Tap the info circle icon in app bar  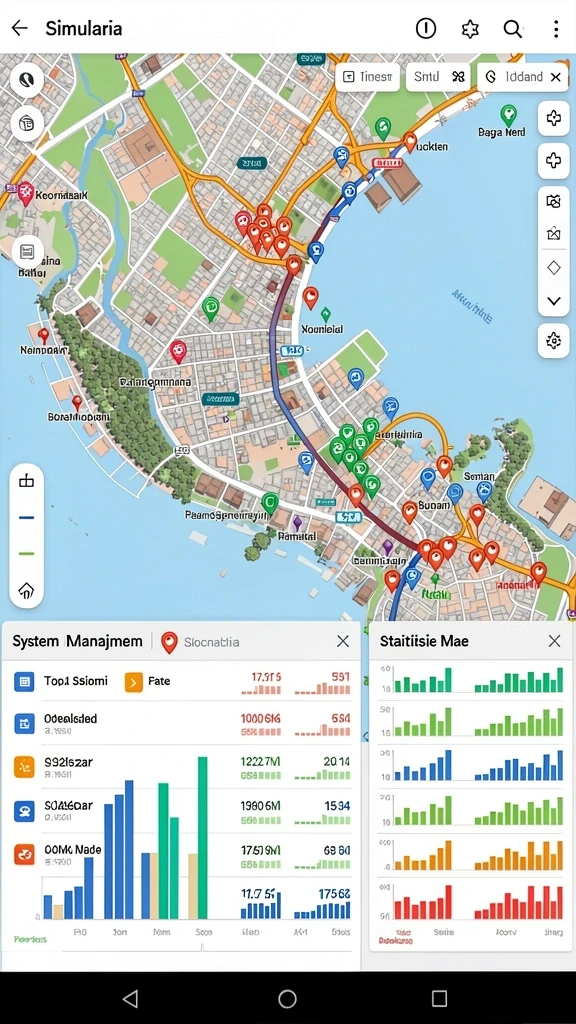coord(426,28)
